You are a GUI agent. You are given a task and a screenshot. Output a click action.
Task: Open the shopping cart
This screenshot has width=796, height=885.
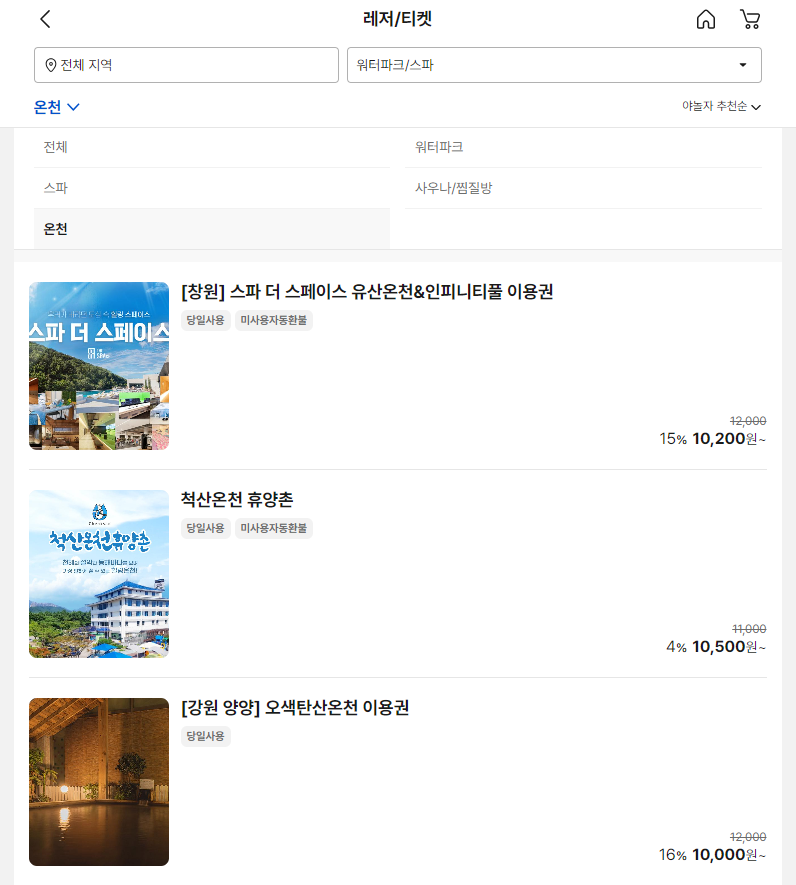[751, 18]
